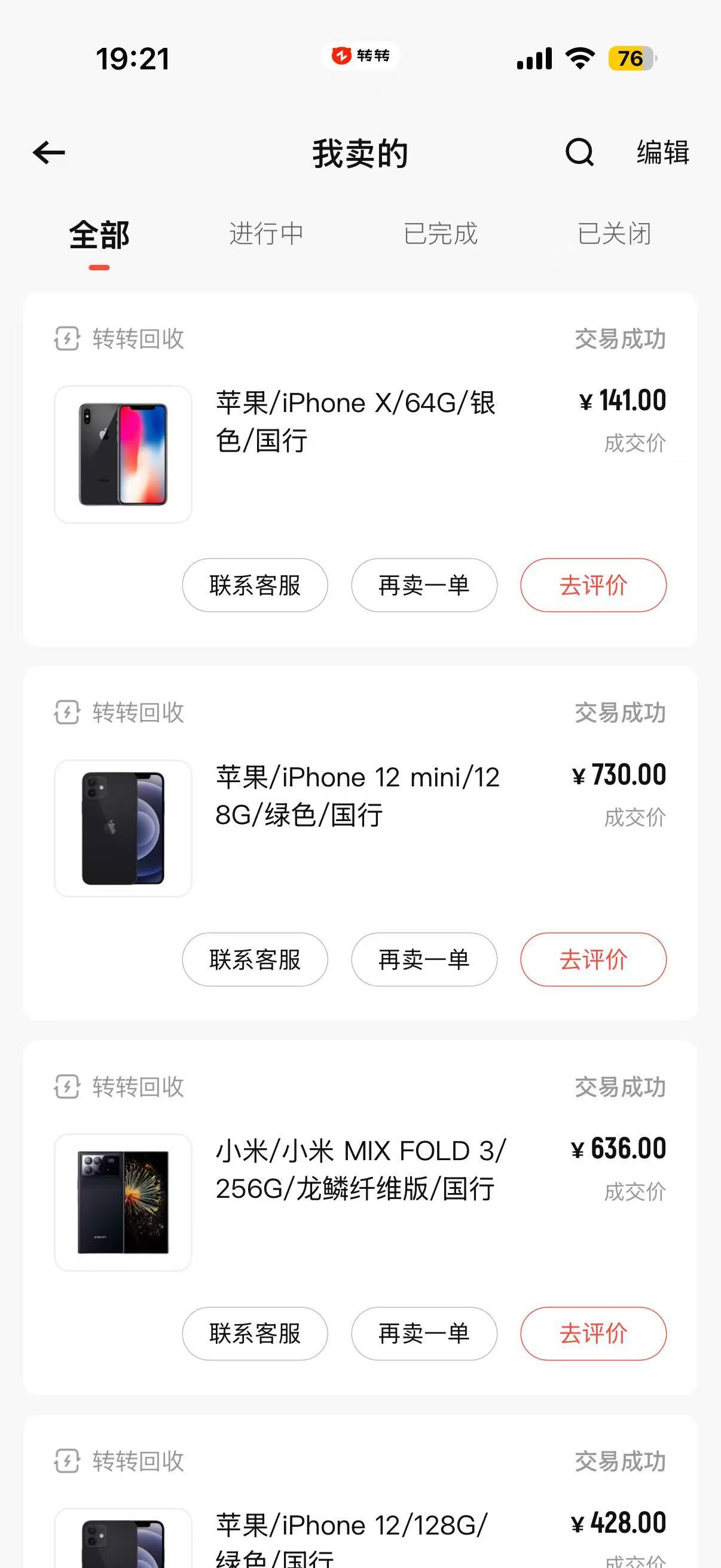Click 联系客服 on the iPhone 12 mini order
This screenshot has height=1568, width=721.
coord(253,959)
